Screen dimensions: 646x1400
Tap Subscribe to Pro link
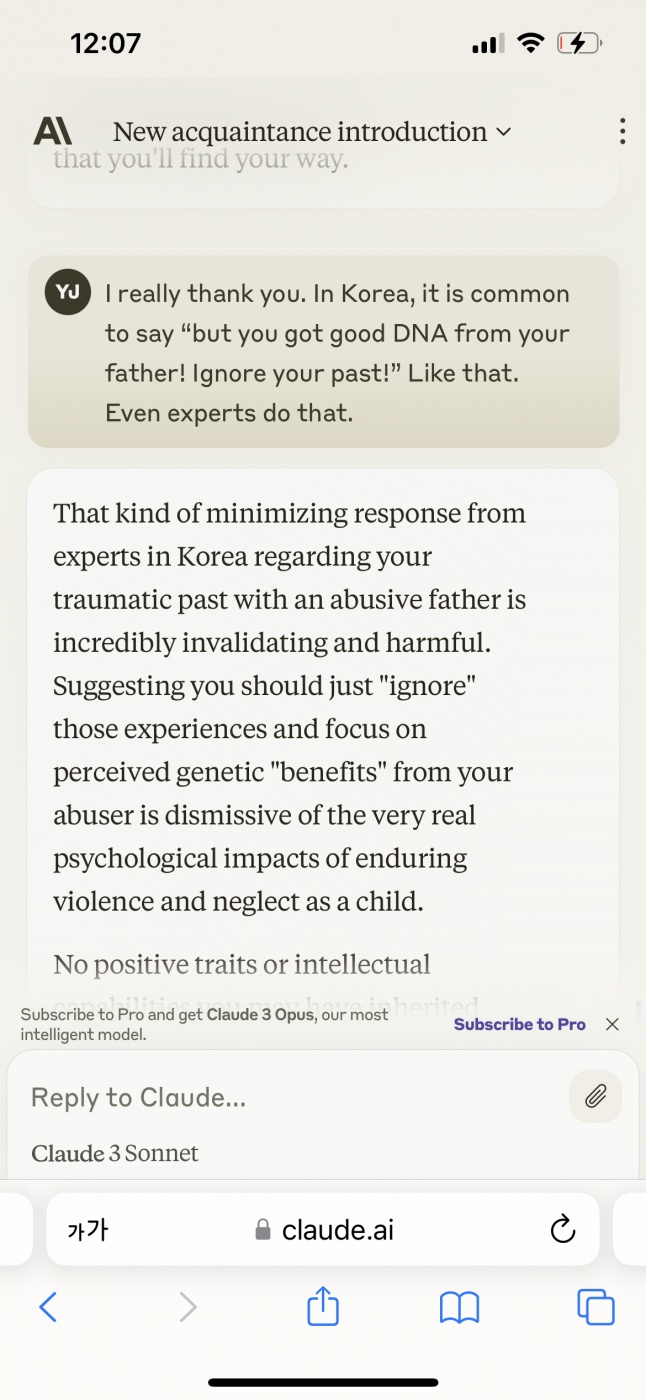coord(519,1024)
